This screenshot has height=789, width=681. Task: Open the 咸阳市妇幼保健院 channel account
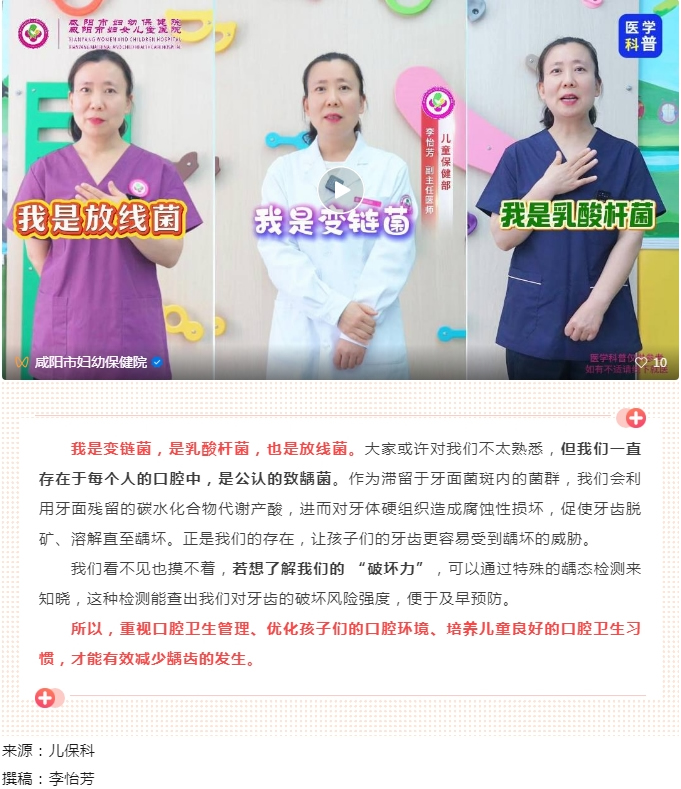coord(90,362)
